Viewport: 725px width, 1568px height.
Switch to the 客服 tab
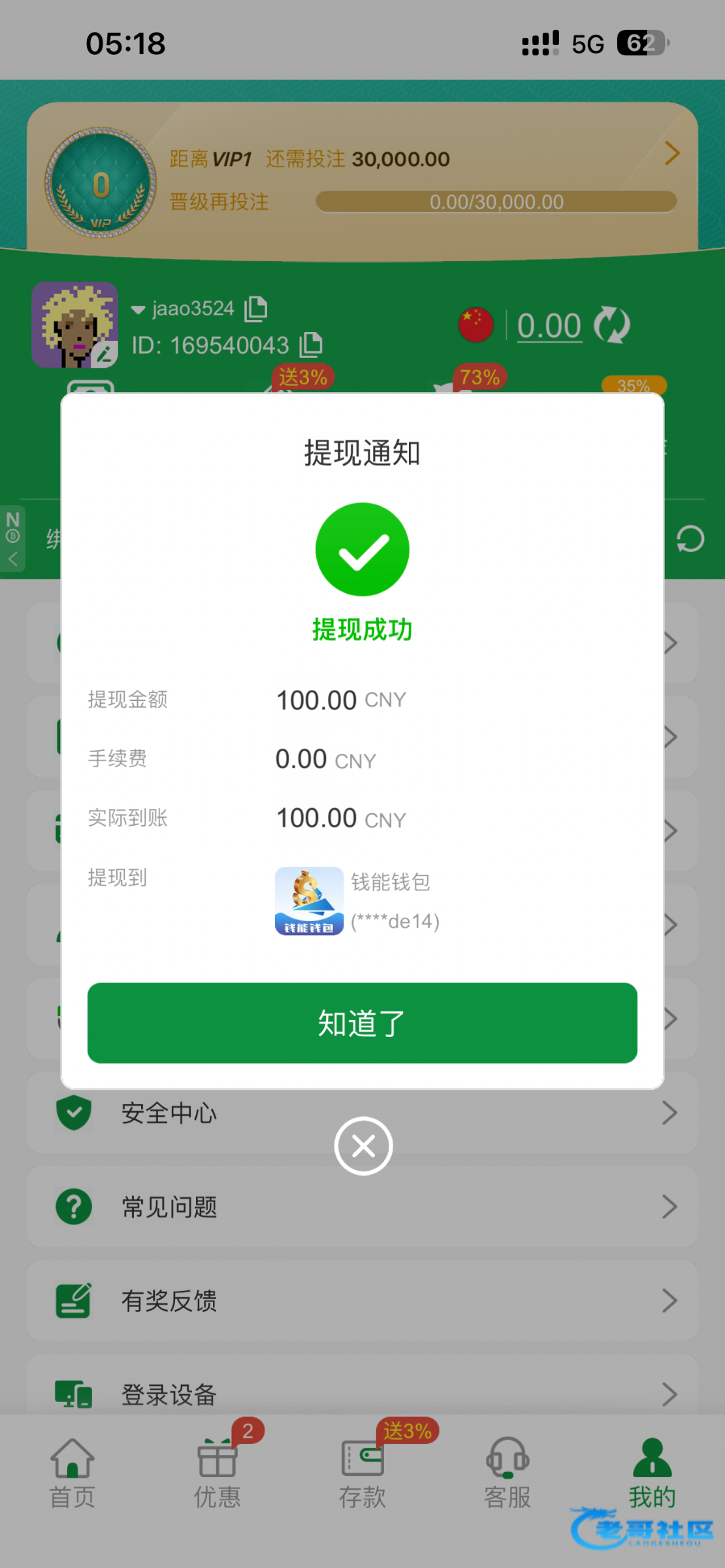click(x=507, y=1473)
